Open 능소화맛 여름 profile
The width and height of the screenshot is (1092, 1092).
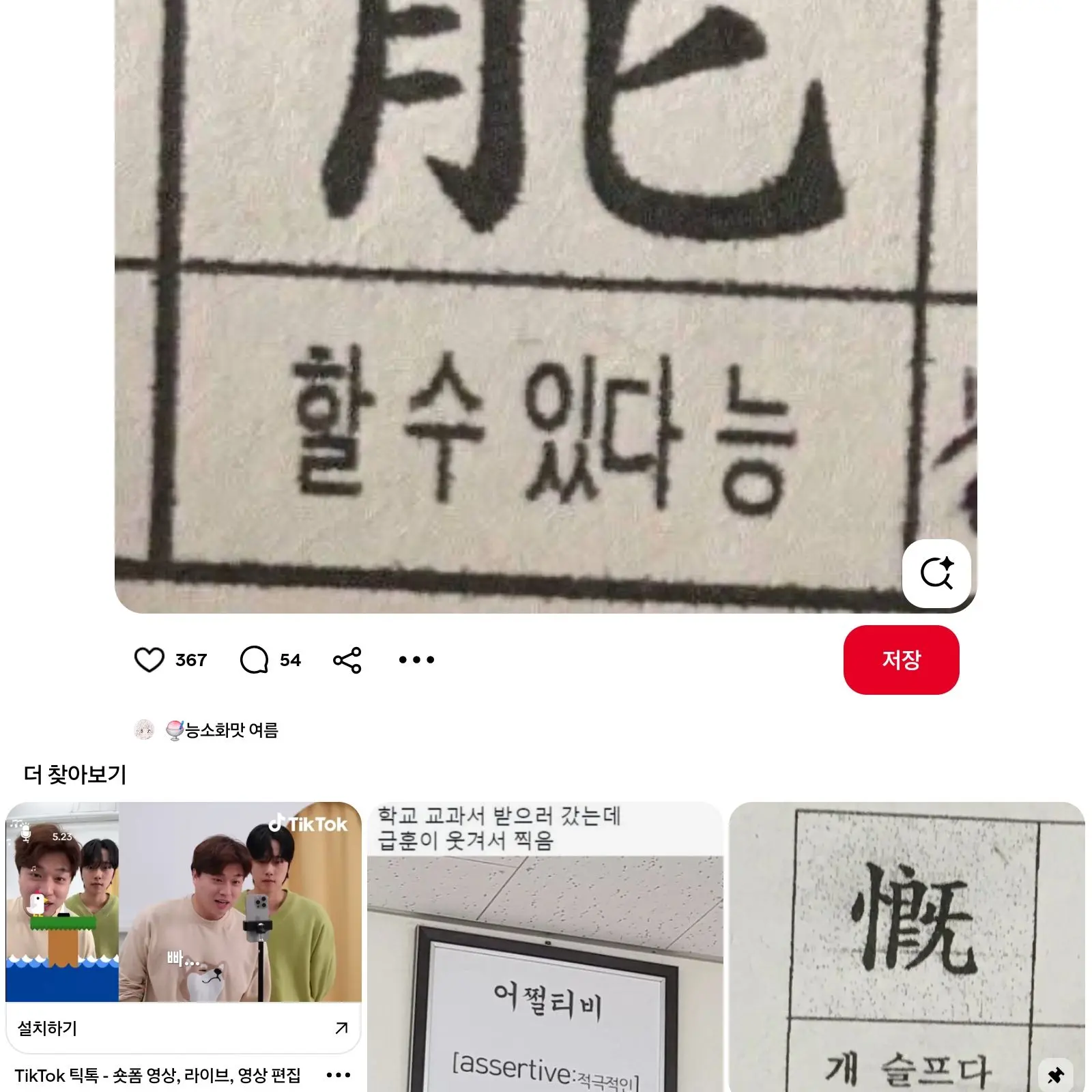coord(222,730)
